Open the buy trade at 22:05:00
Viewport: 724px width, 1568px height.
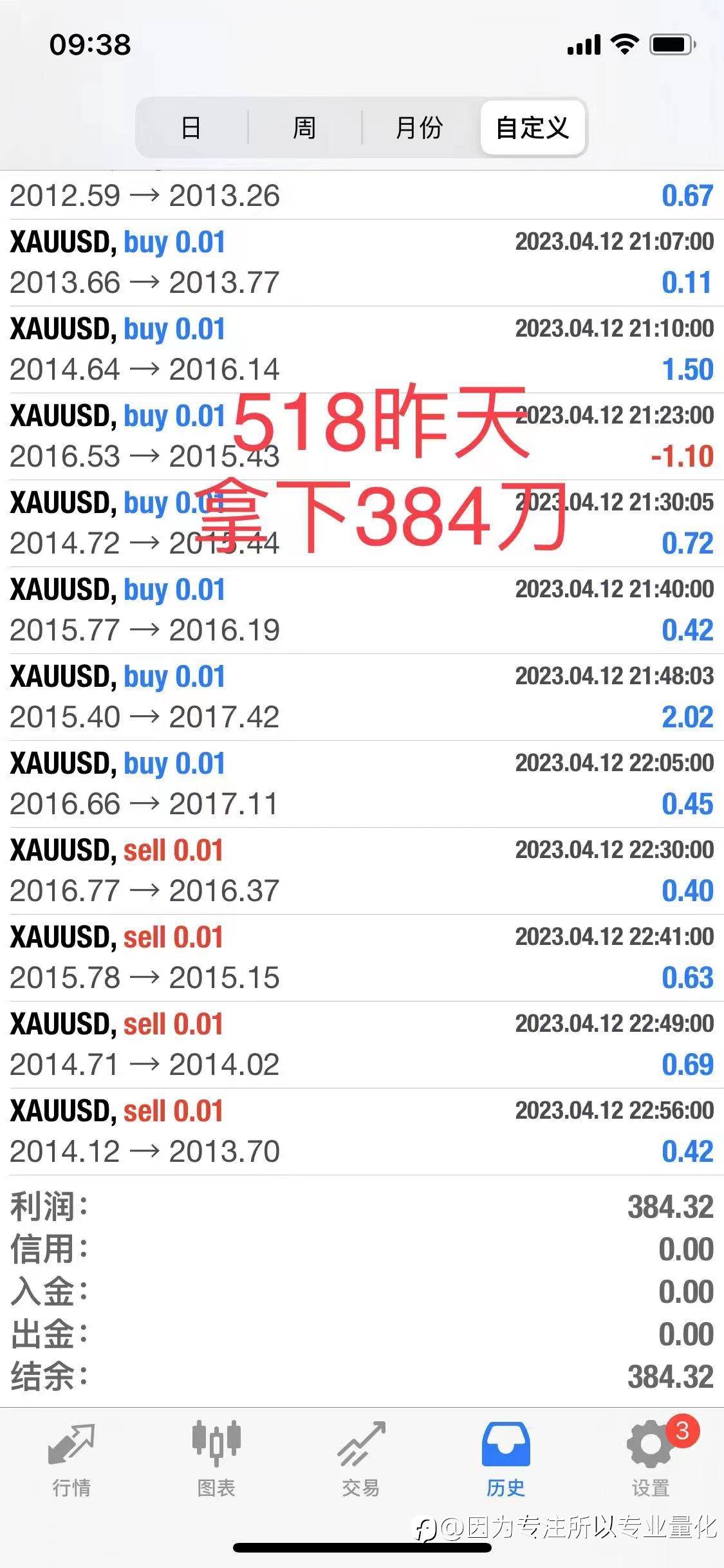[x=362, y=784]
